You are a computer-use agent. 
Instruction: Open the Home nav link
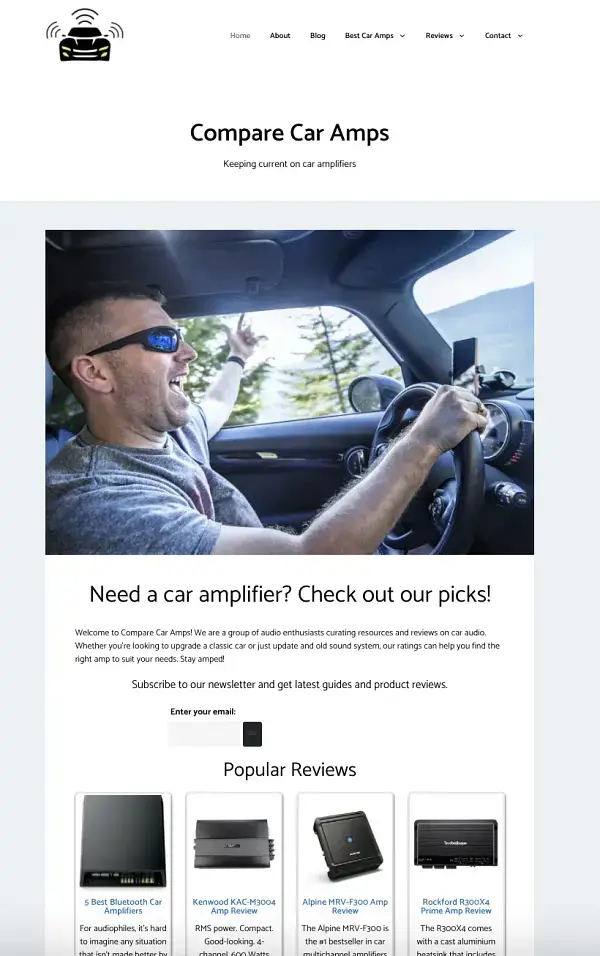(240, 36)
